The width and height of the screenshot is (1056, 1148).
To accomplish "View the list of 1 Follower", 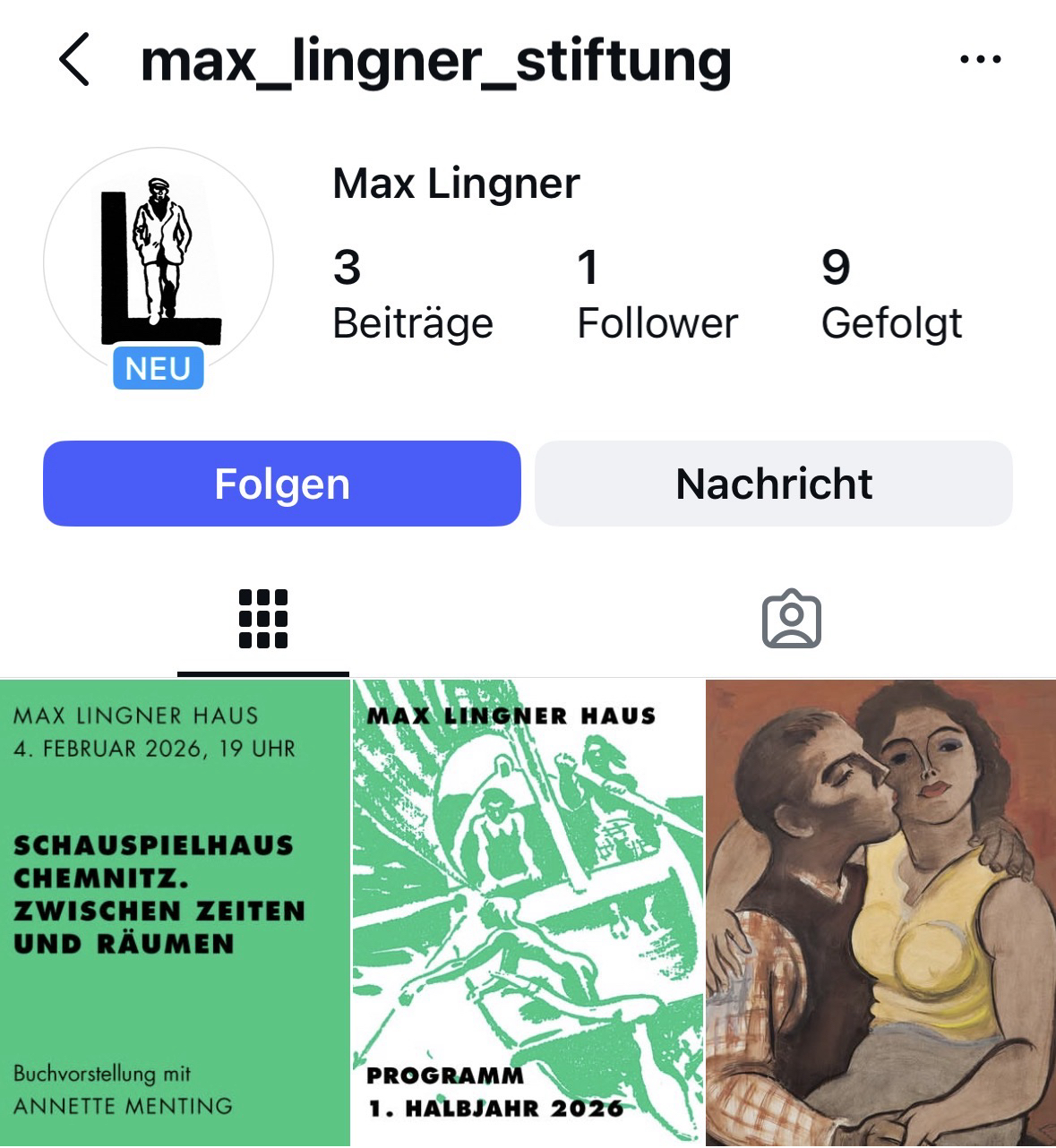I will (657, 295).
